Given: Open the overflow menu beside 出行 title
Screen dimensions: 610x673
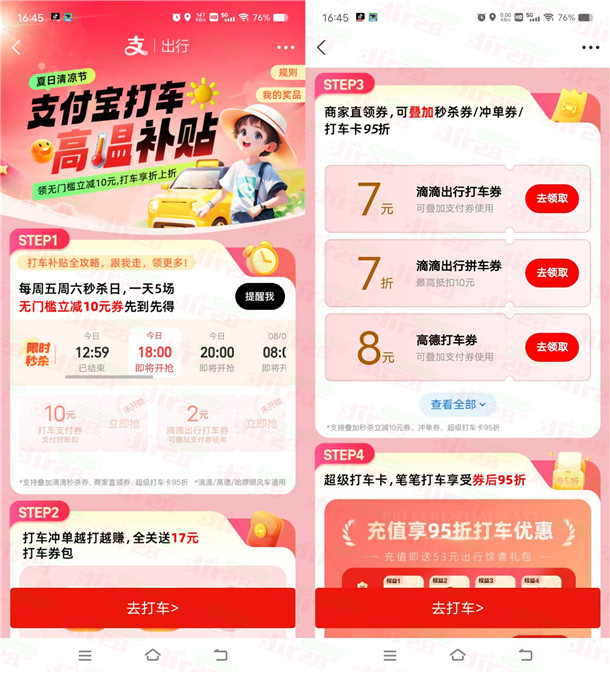Looking at the screenshot, I should pos(286,47).
